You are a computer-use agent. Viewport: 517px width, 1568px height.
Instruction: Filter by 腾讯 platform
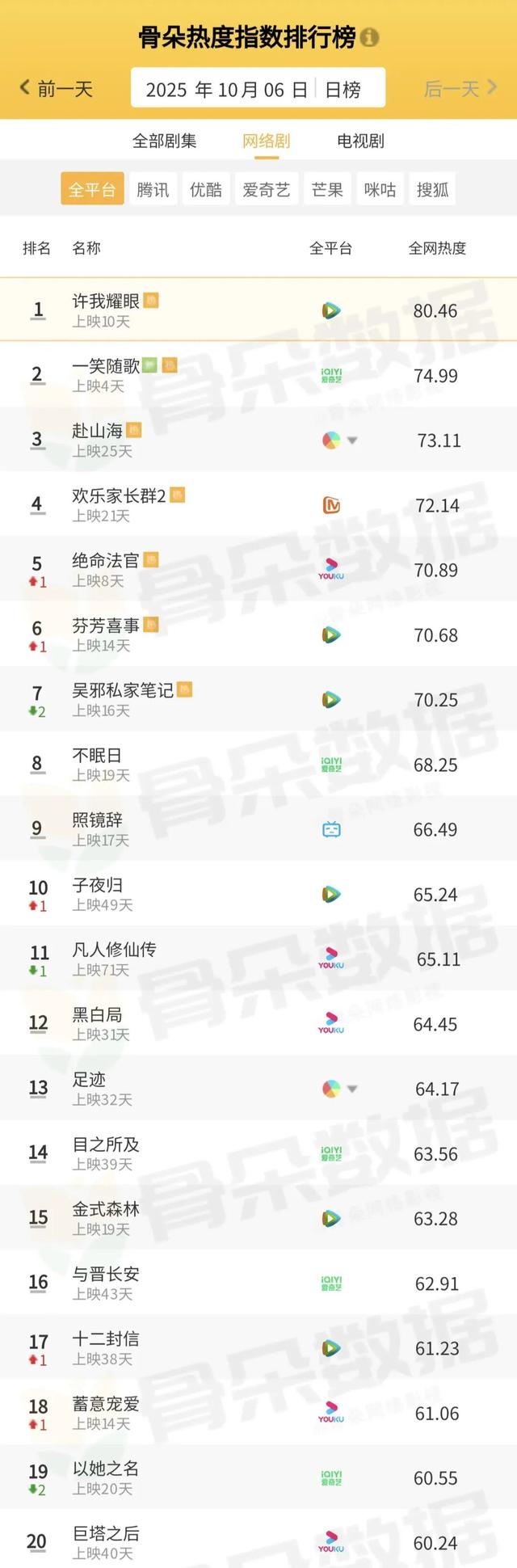[x=153, y=189]
